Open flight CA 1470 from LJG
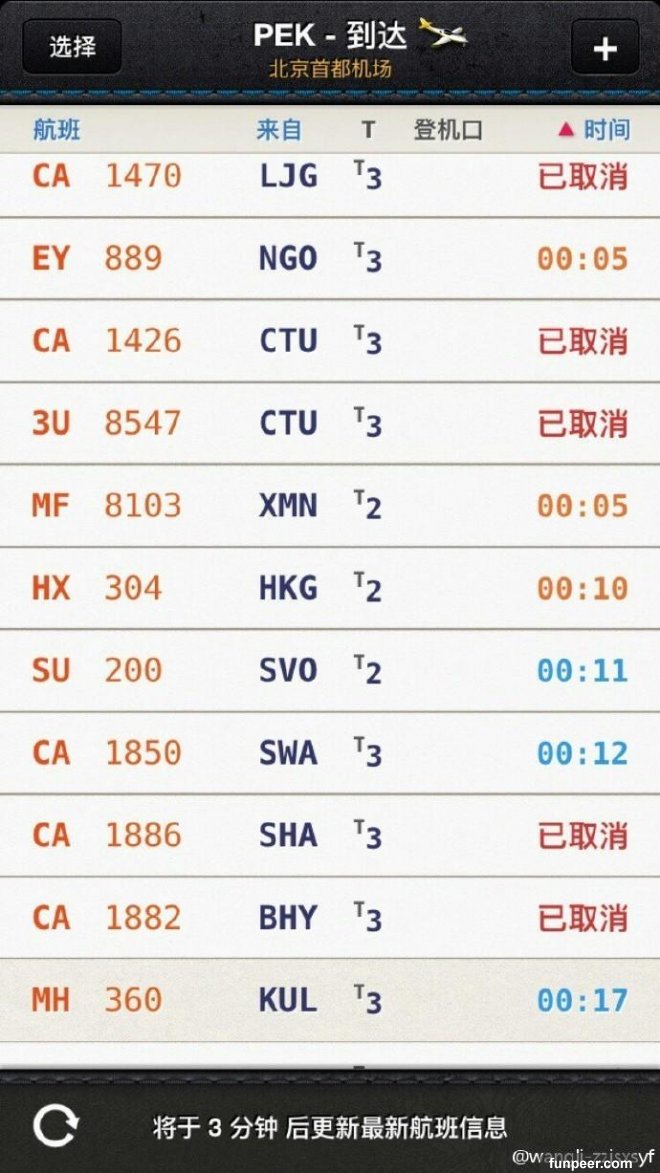Image resolution: width=660 pixels, height=1173 pixels. tap(330, 178)
